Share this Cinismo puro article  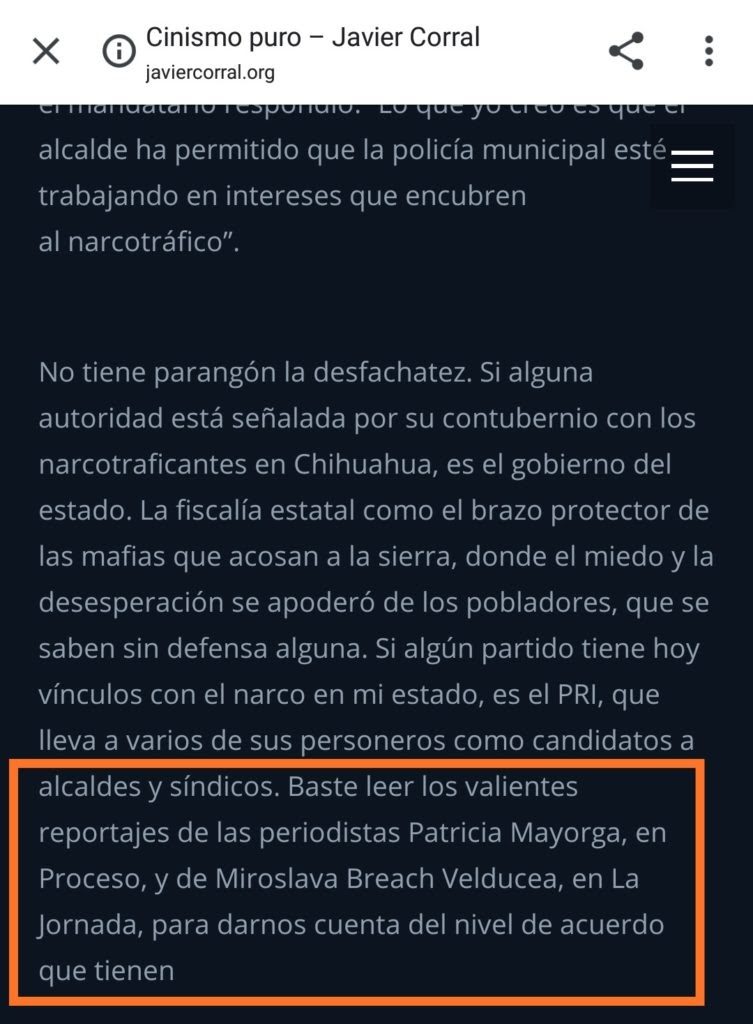click(626, 51)
